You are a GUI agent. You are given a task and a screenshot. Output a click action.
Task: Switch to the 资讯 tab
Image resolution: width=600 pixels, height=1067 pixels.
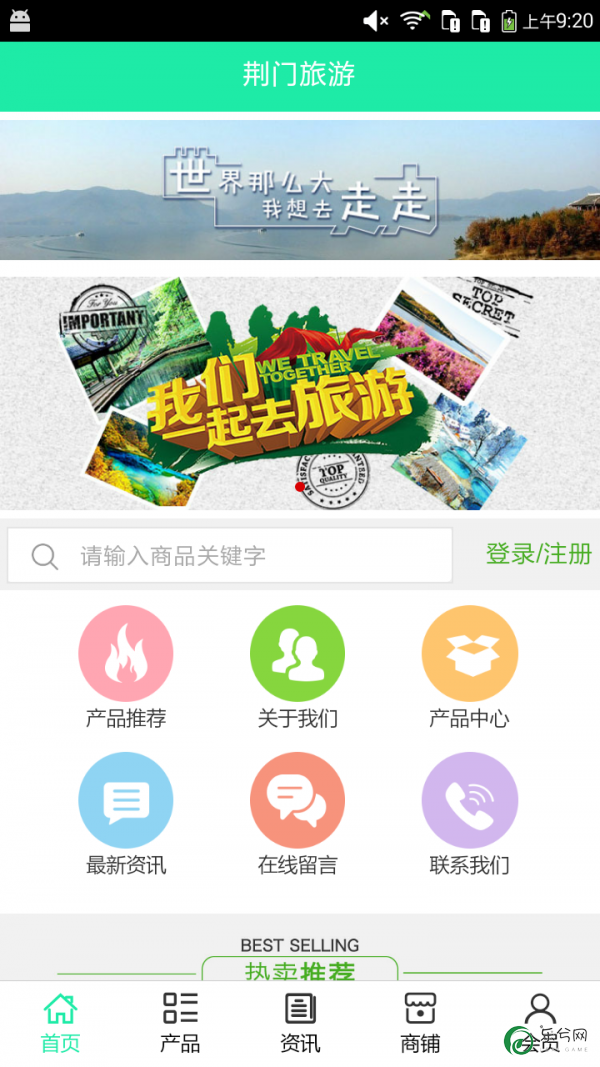300,1023
